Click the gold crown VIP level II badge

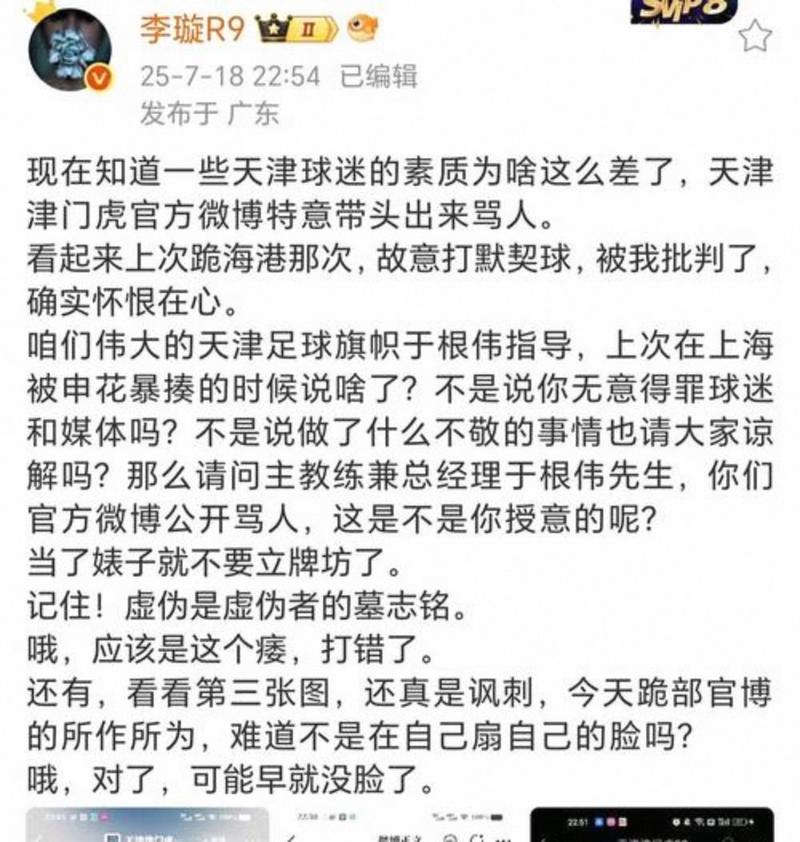tap(298, 28)
